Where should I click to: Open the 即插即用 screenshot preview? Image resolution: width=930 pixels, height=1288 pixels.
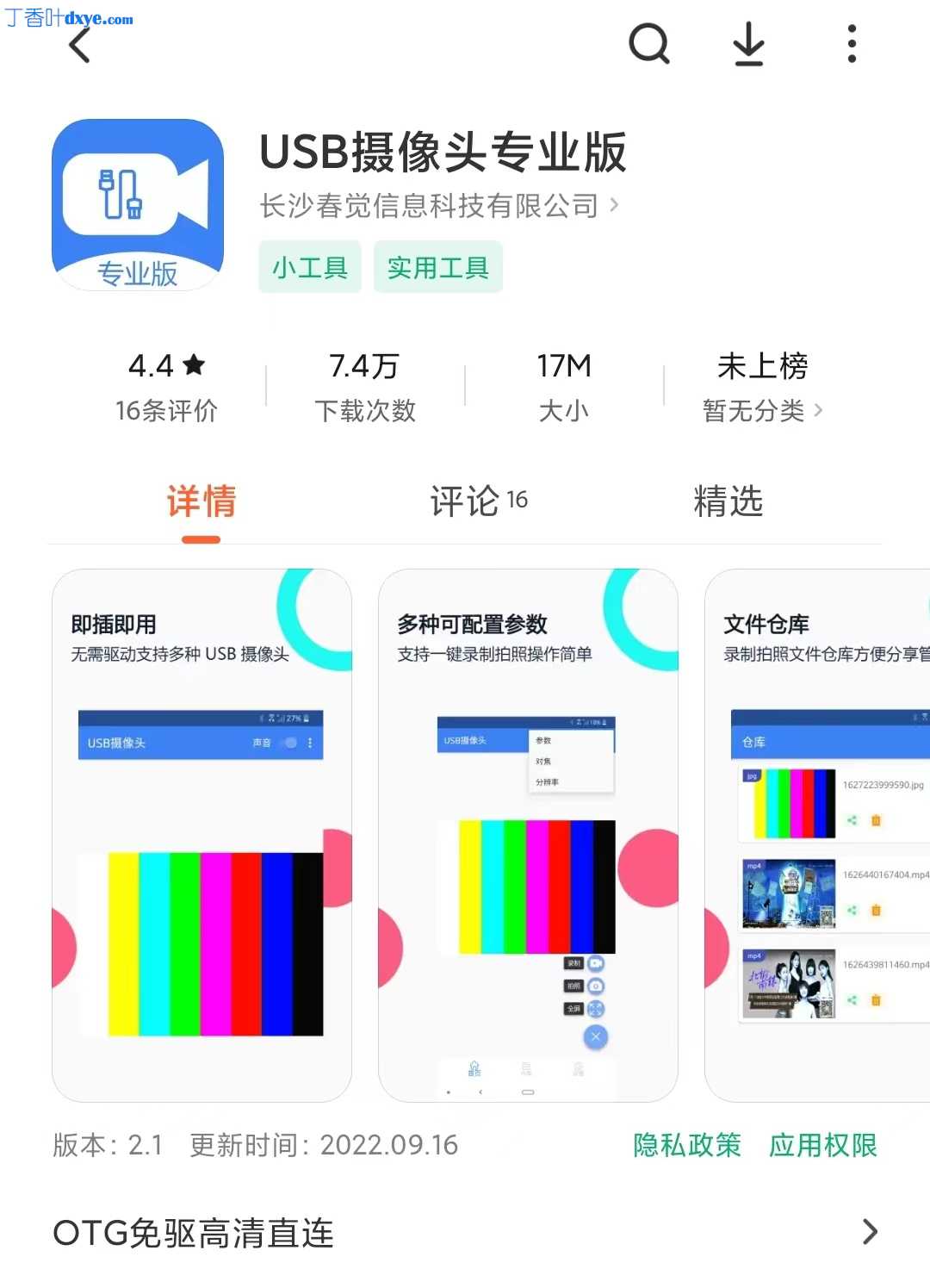click(201, 834)
